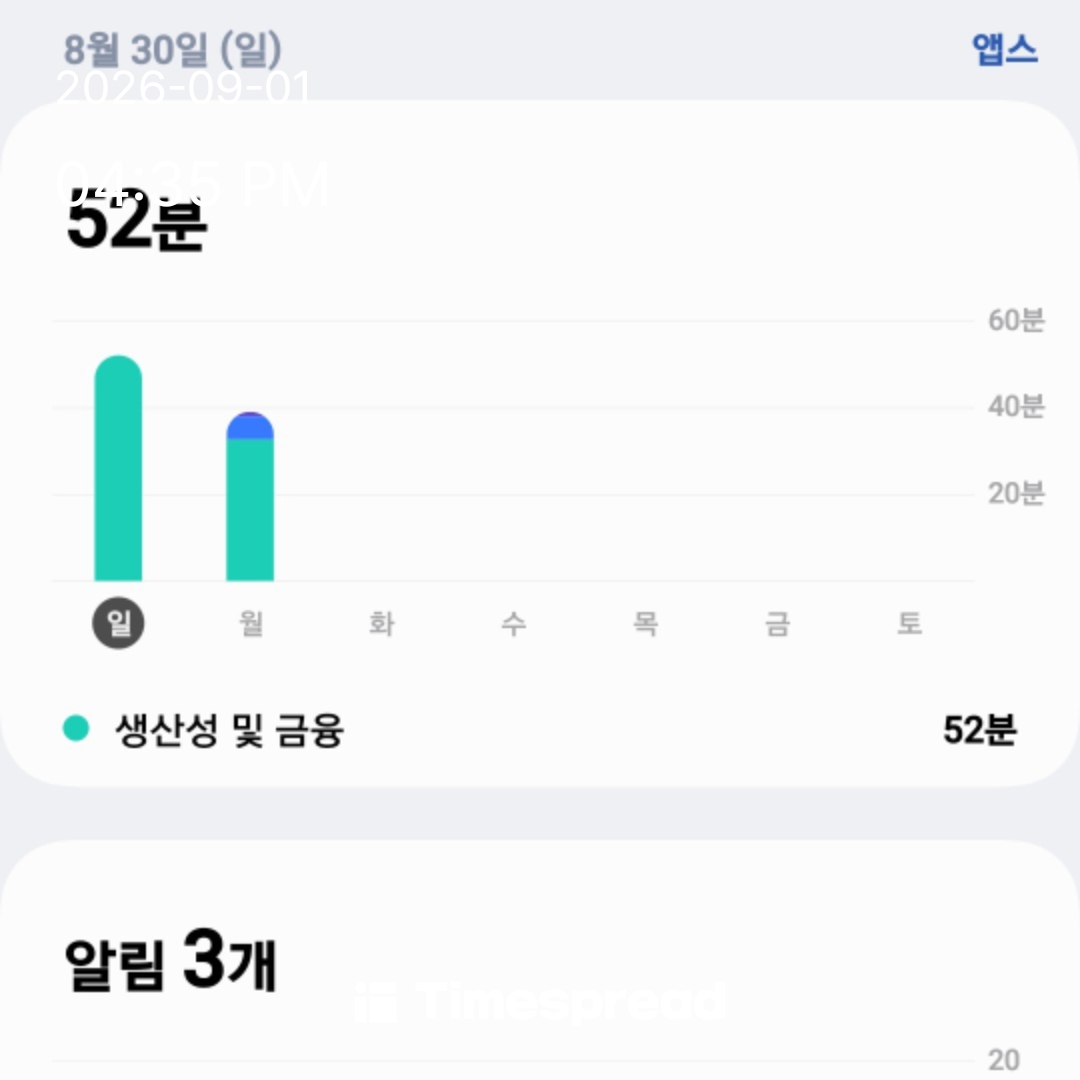Viewport: 1080px width, 1080px height.
Task: Select the 일 day in chart
Action: click(x=118, y=623)
